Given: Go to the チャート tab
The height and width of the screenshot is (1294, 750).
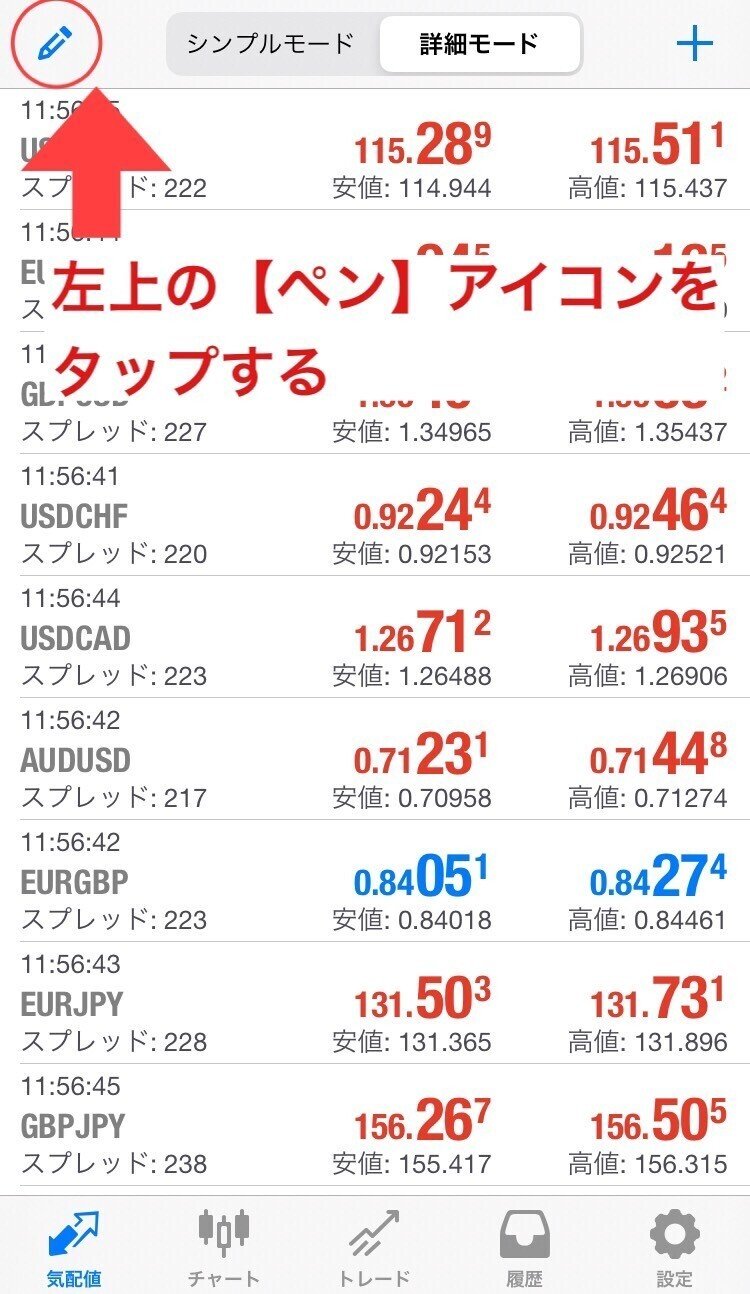Looking at the screenshot, I should (x=224, y=1246).
